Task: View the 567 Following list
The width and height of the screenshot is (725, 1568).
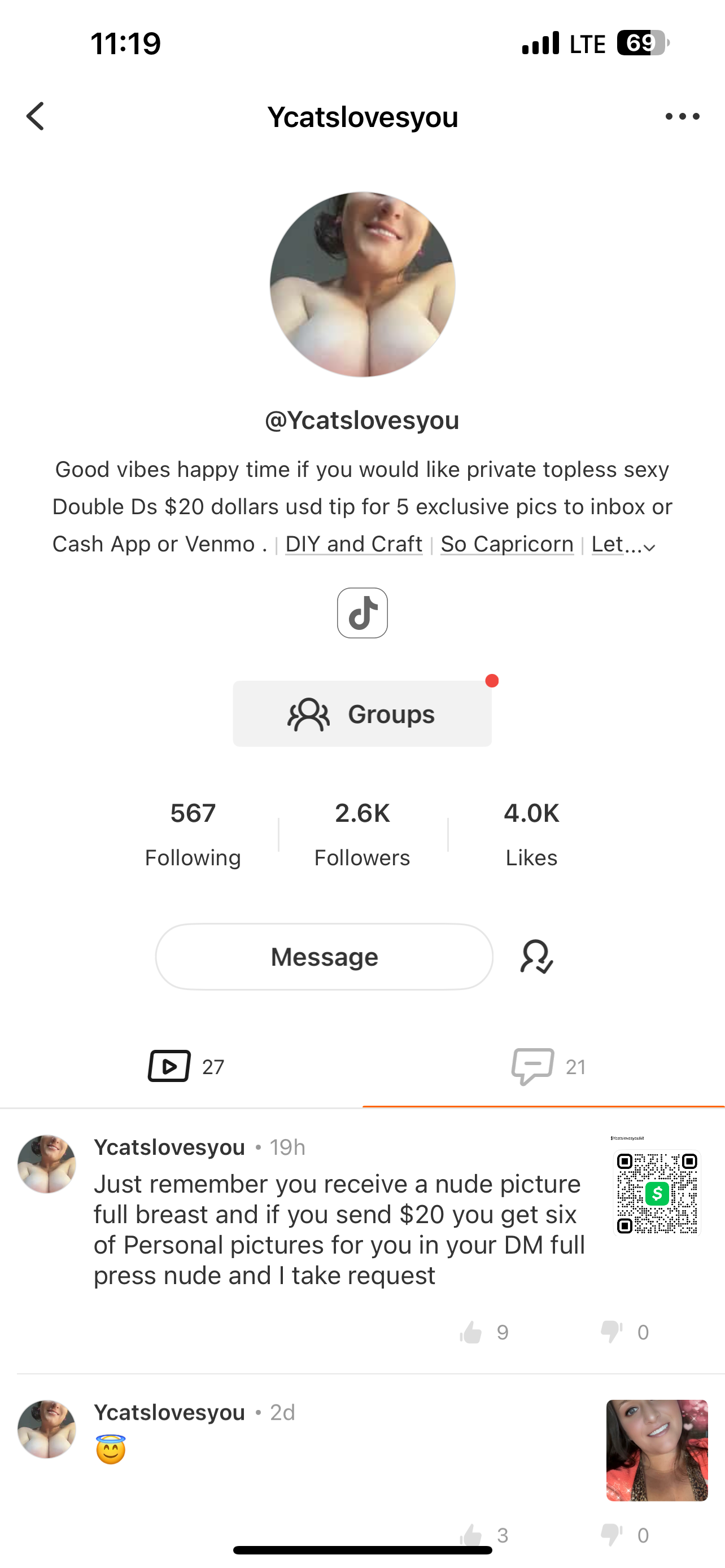Action: (x=193, y=833)
